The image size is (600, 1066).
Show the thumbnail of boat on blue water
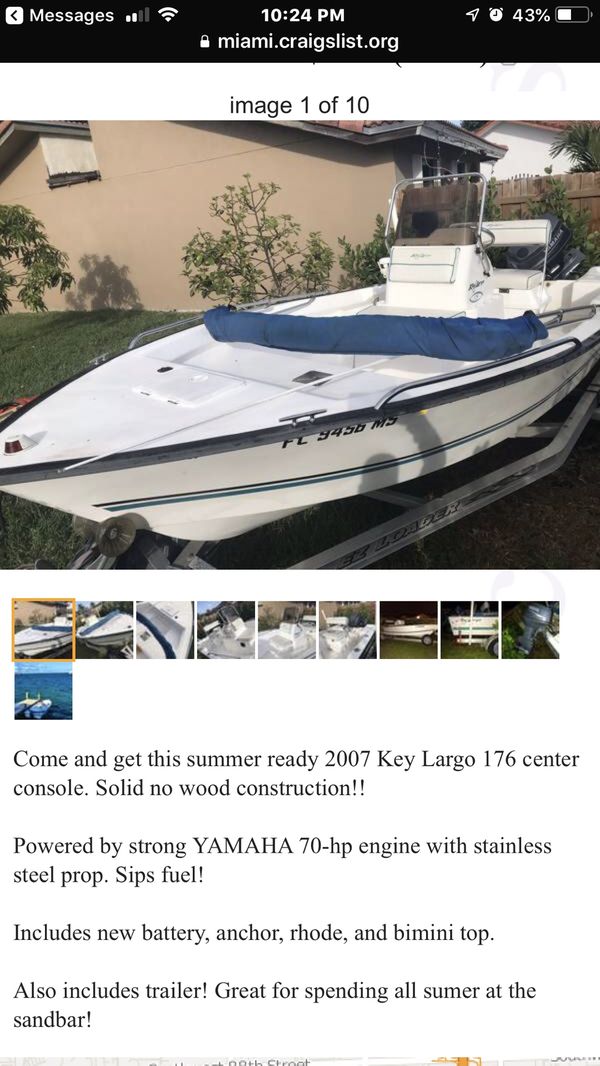(x=43, y=691)
